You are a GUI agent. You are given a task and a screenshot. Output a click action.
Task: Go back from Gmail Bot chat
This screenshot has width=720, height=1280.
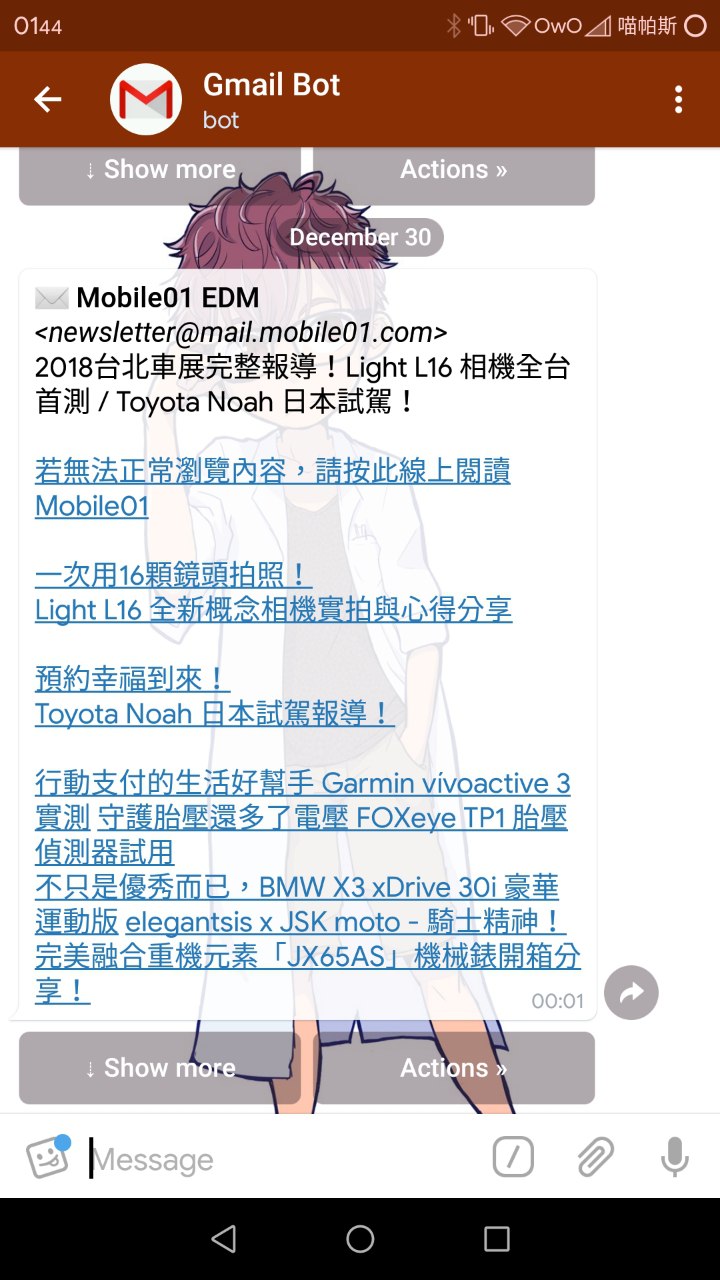point(47,99)
